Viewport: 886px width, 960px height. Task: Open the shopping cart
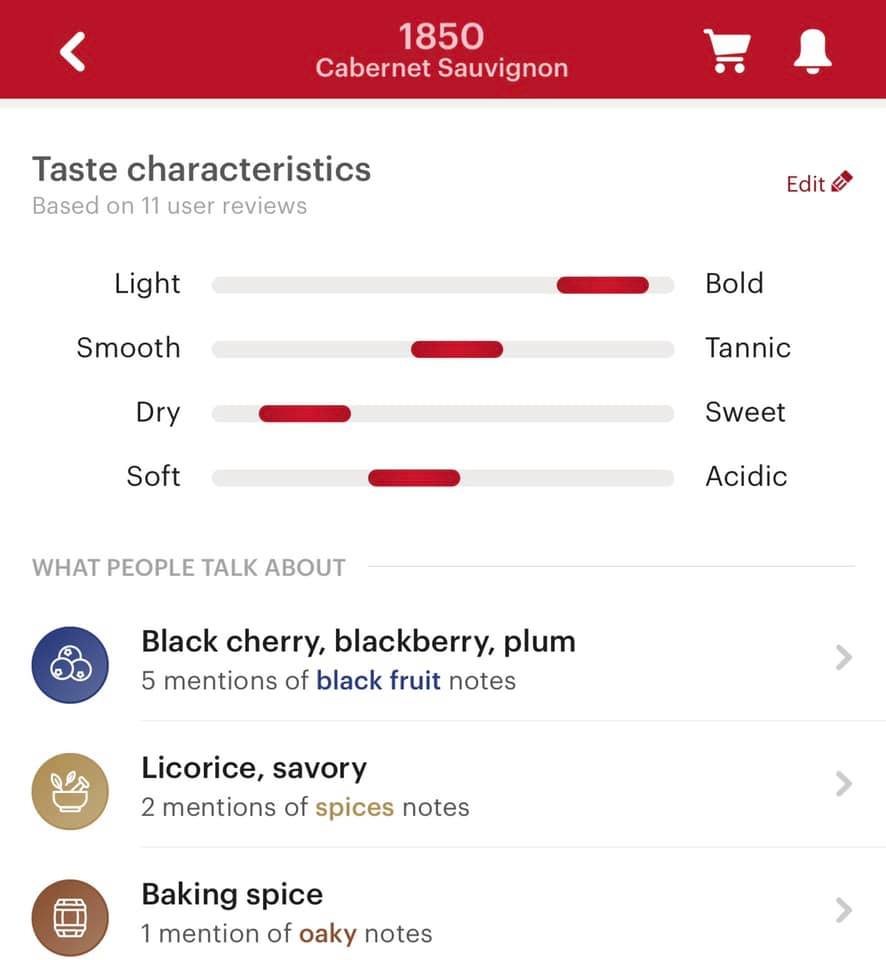pyautogui.click(x=728, y=51)
